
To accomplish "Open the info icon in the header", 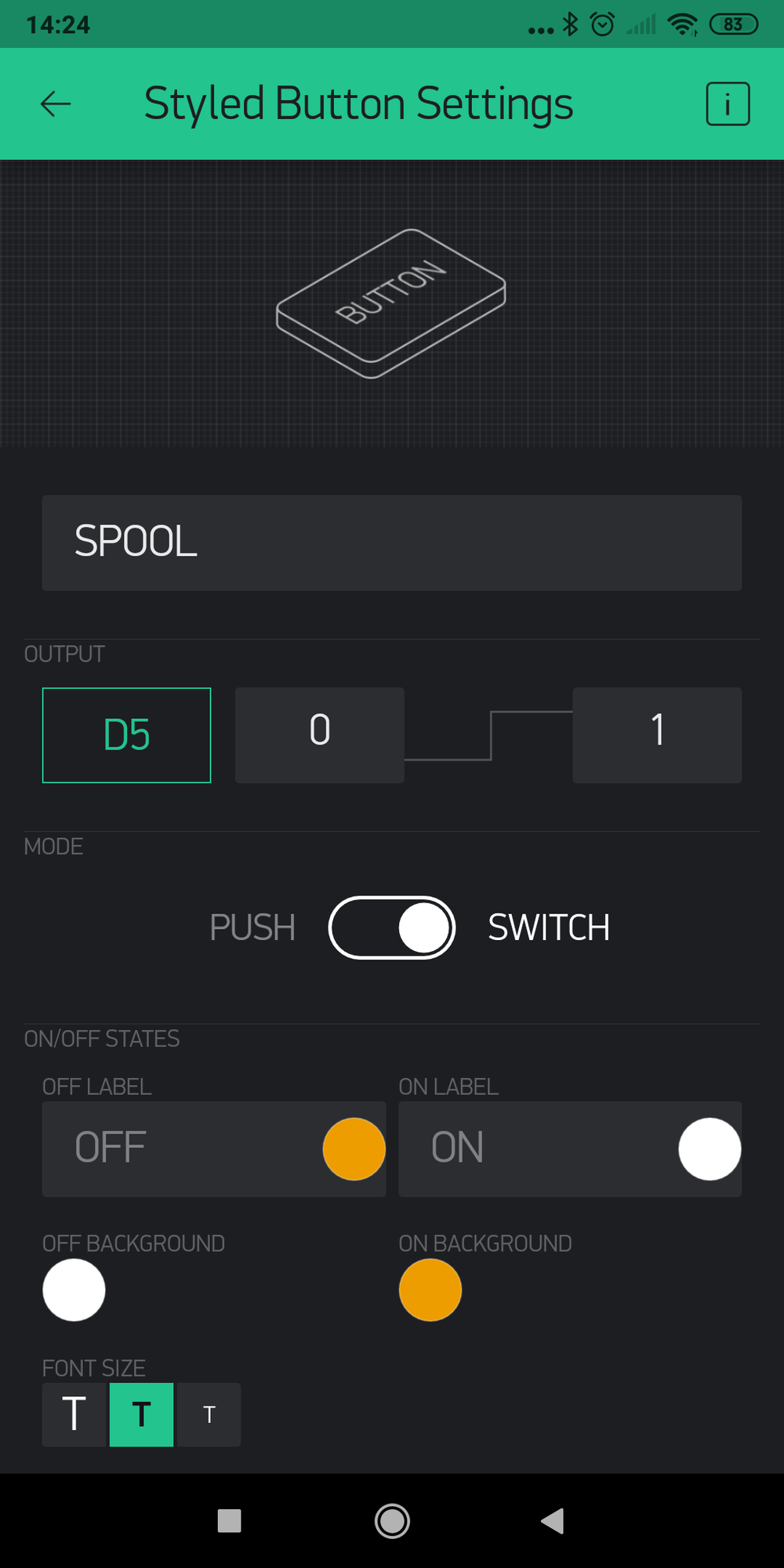I will pyautogui.click(x=728, y=103).
